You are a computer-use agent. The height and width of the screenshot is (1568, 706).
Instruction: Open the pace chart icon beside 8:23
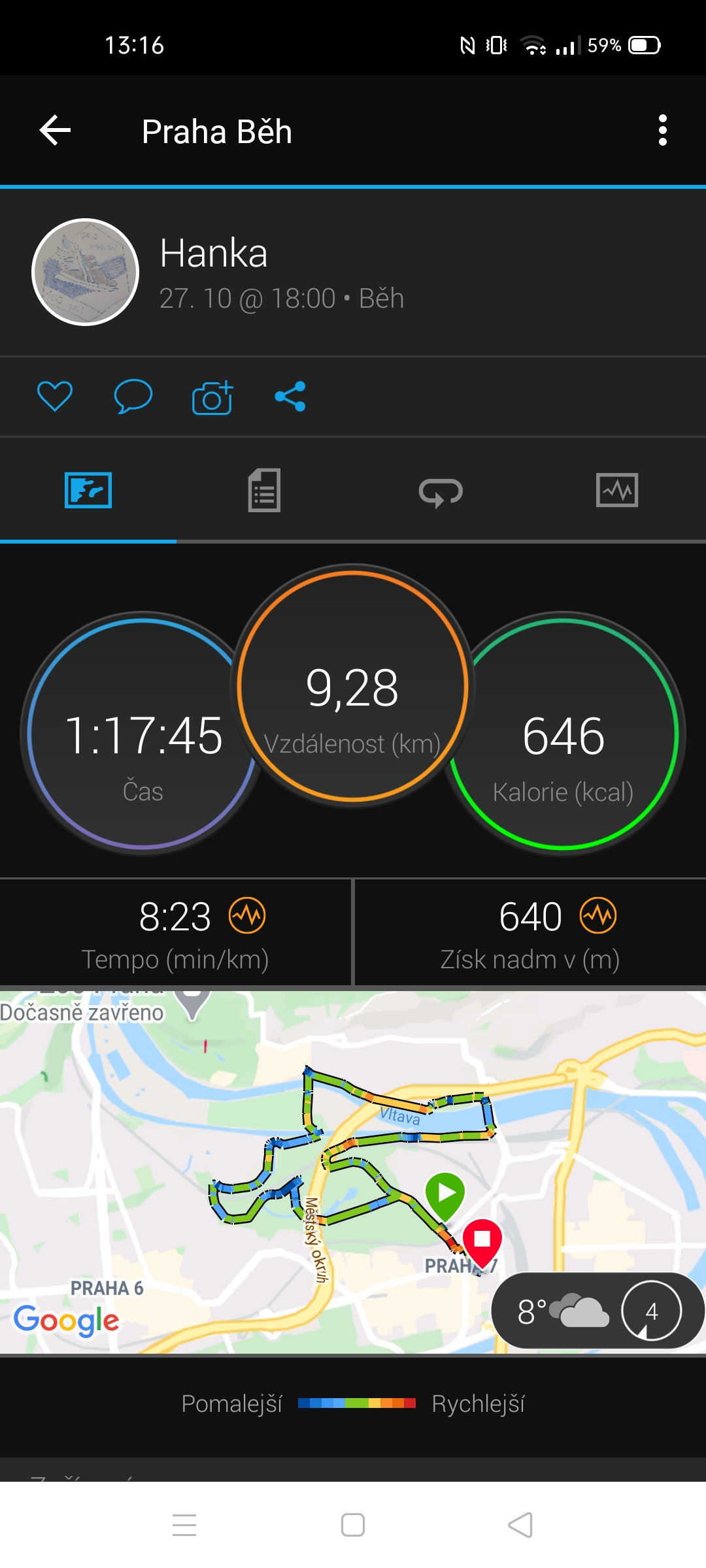(x=247, y=916)
